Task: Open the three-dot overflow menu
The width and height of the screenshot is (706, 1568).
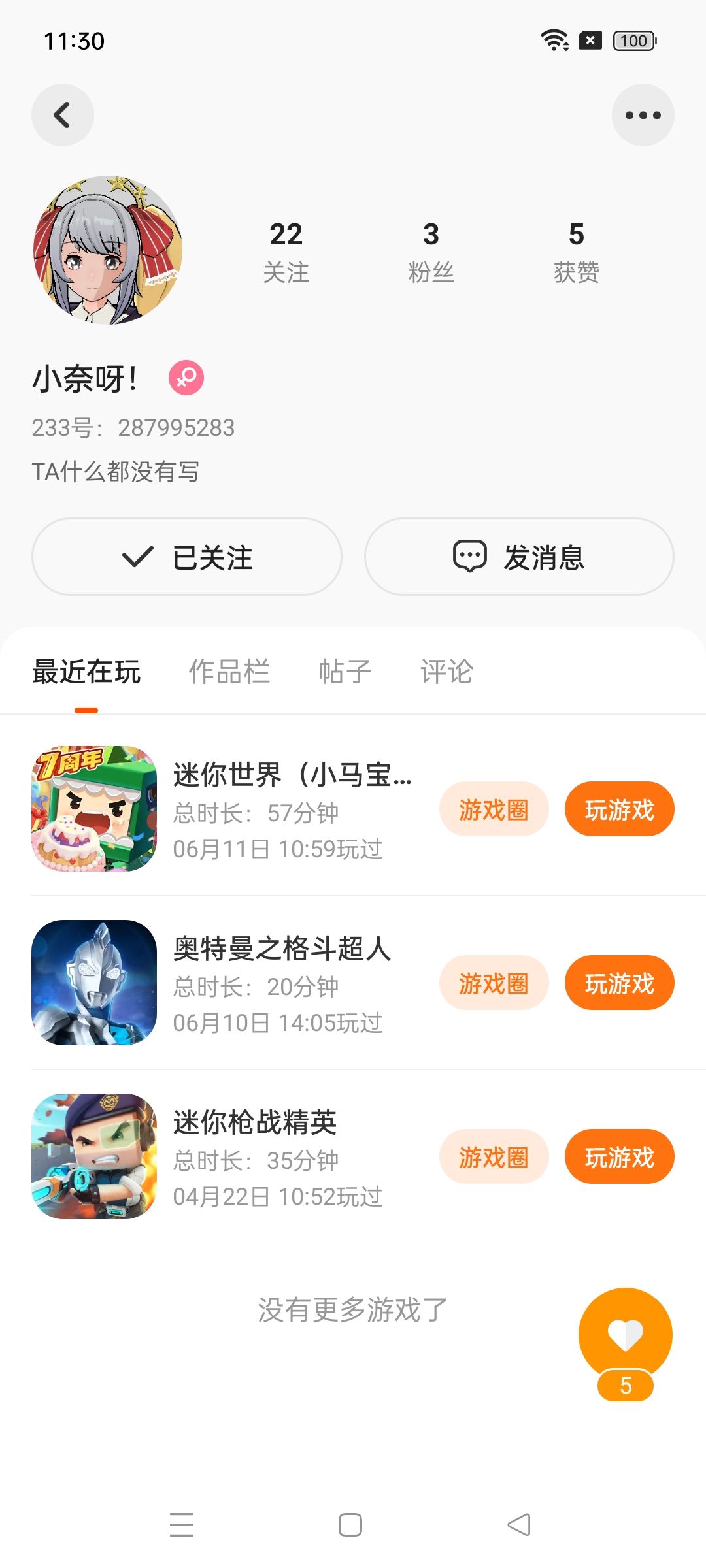Action: (x=643, y=115)
